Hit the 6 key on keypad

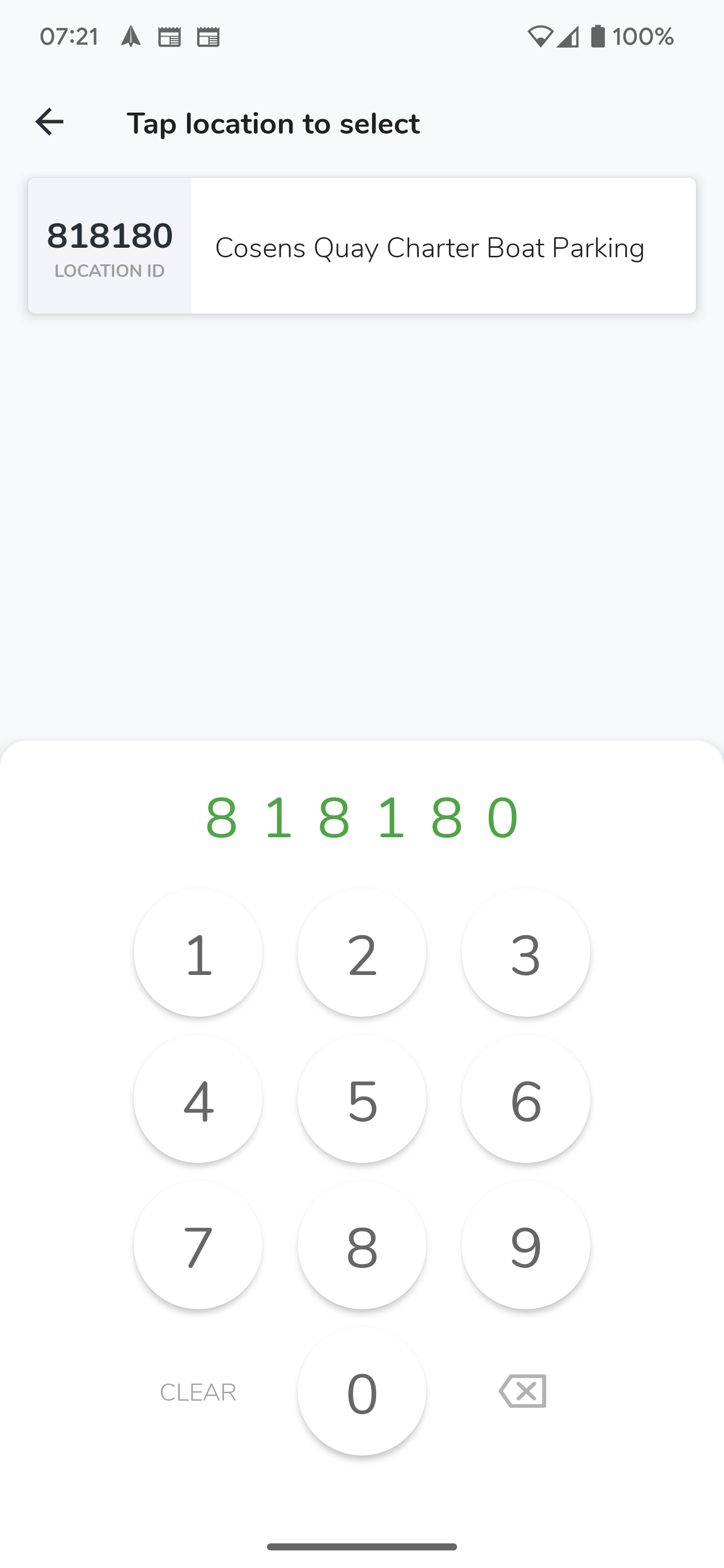pyautogui.click(x=525, y=1099)
